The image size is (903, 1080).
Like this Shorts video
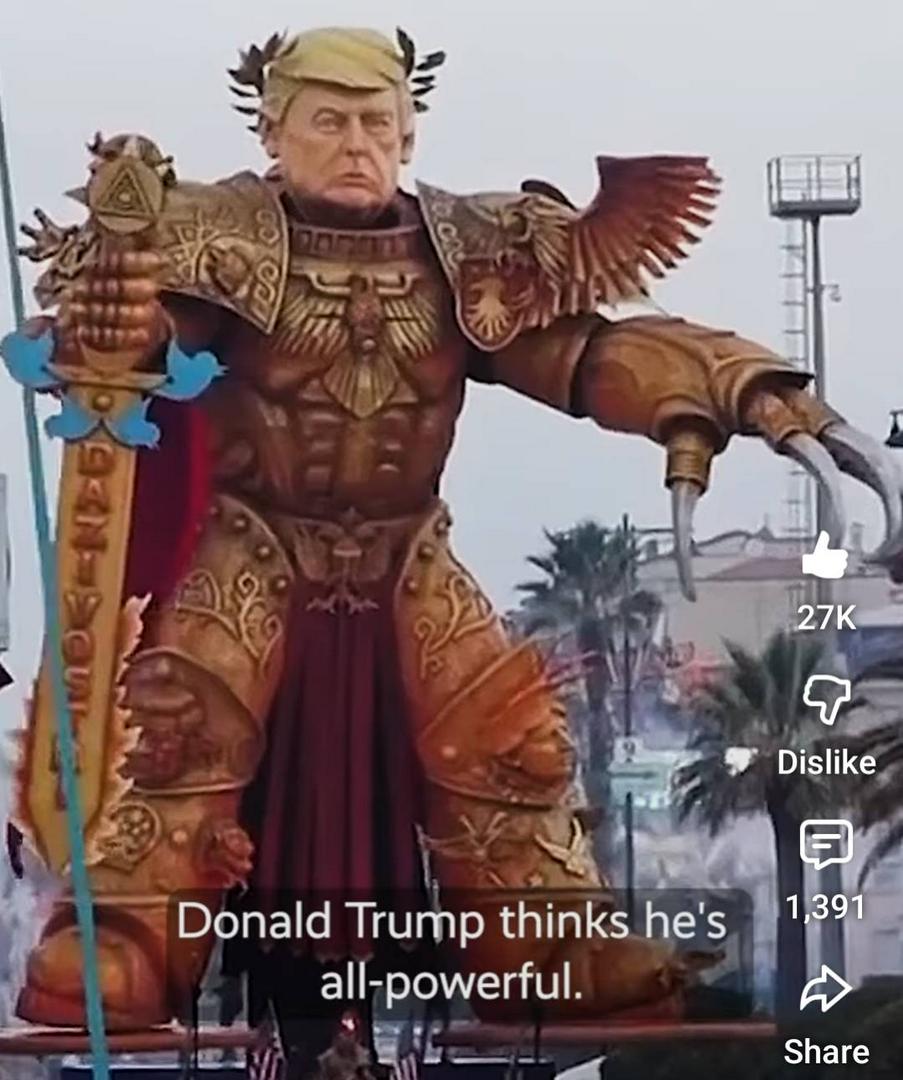point(825,555)
